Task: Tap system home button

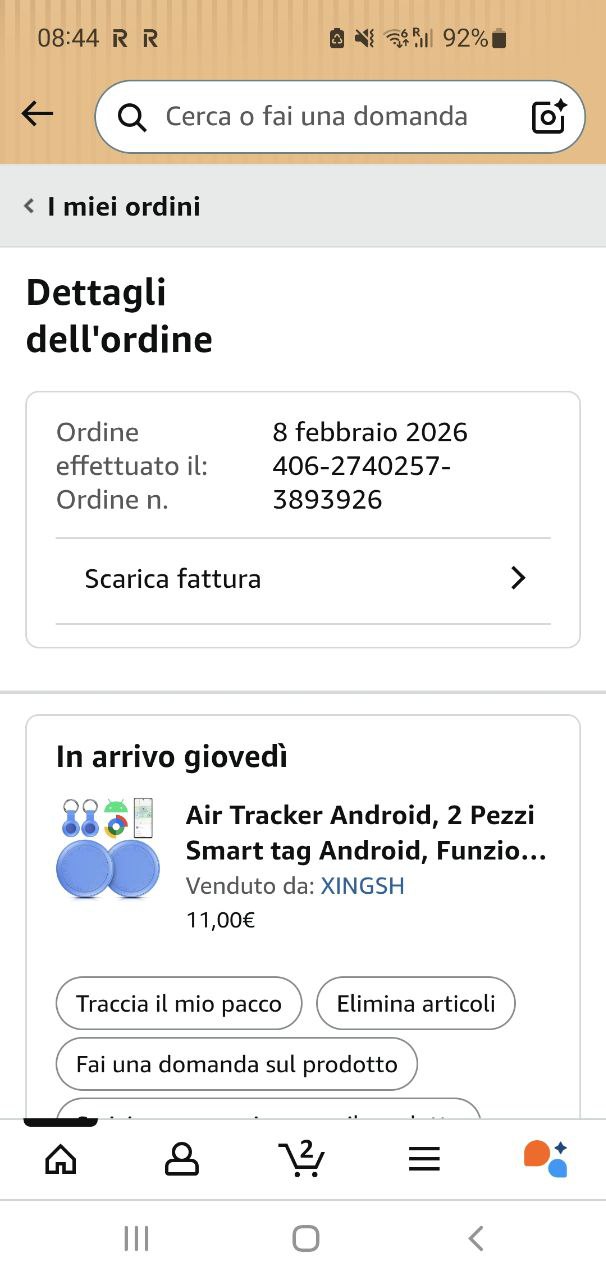Action: [x=305, y=1239]
